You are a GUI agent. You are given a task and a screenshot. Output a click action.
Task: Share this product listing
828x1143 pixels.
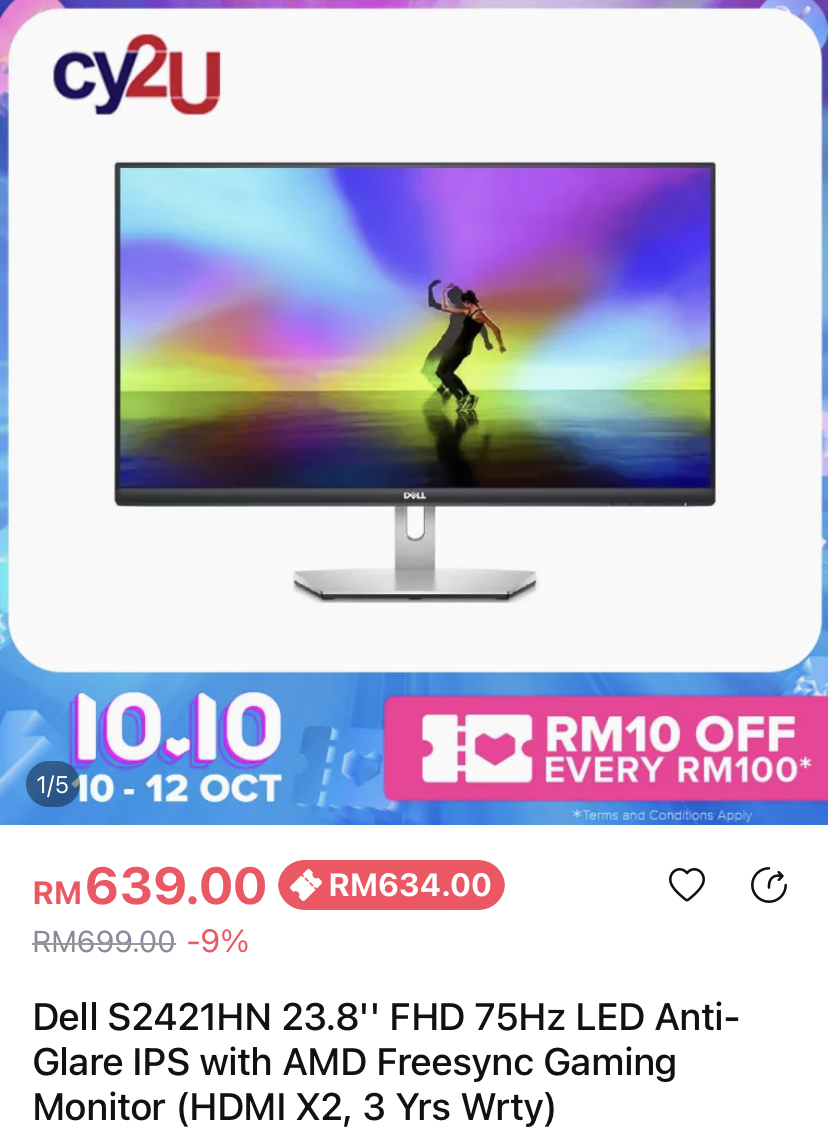tap(769, 885)
